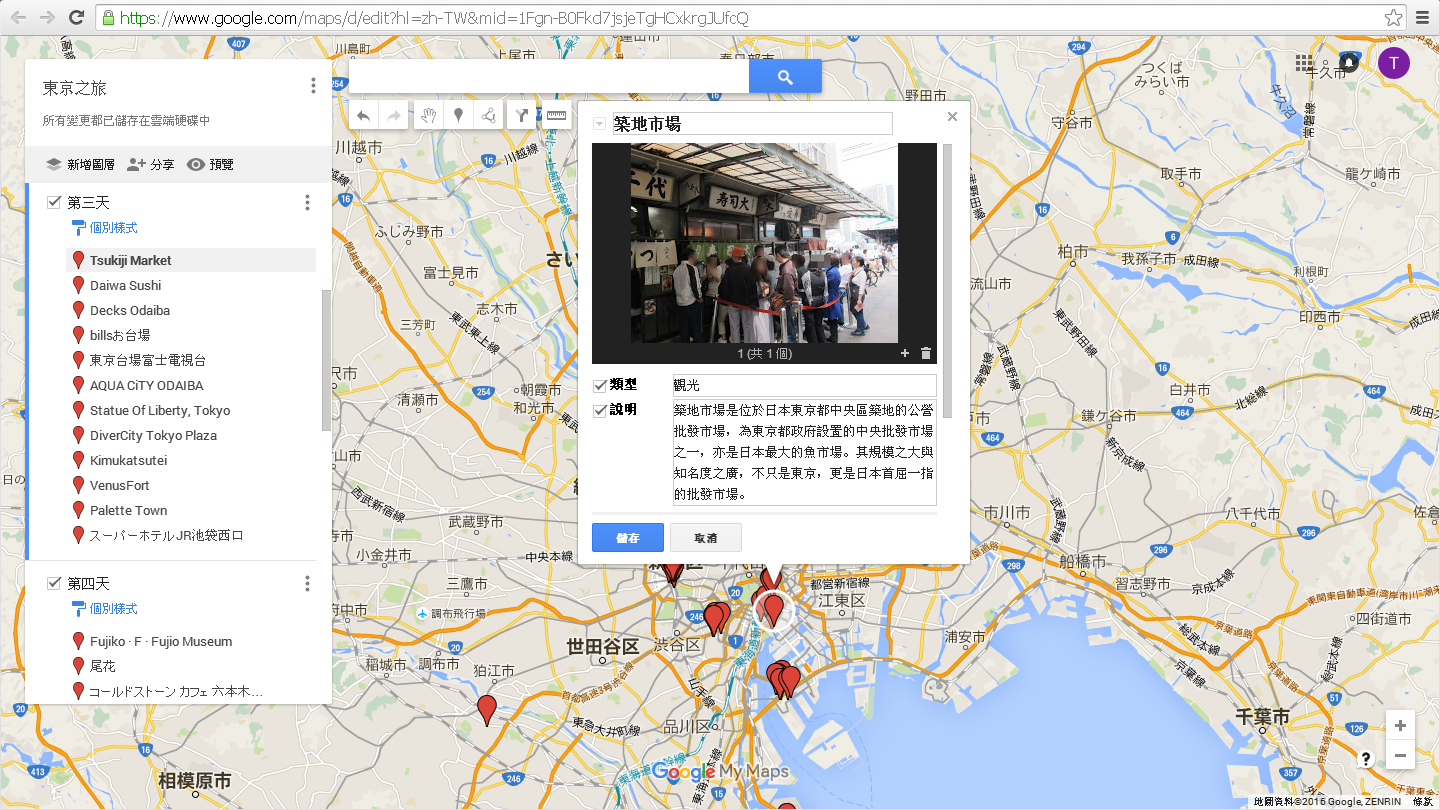Open 第四天 layer options menu
This screenshot has width=1440, height=810.
pos(307,583)
